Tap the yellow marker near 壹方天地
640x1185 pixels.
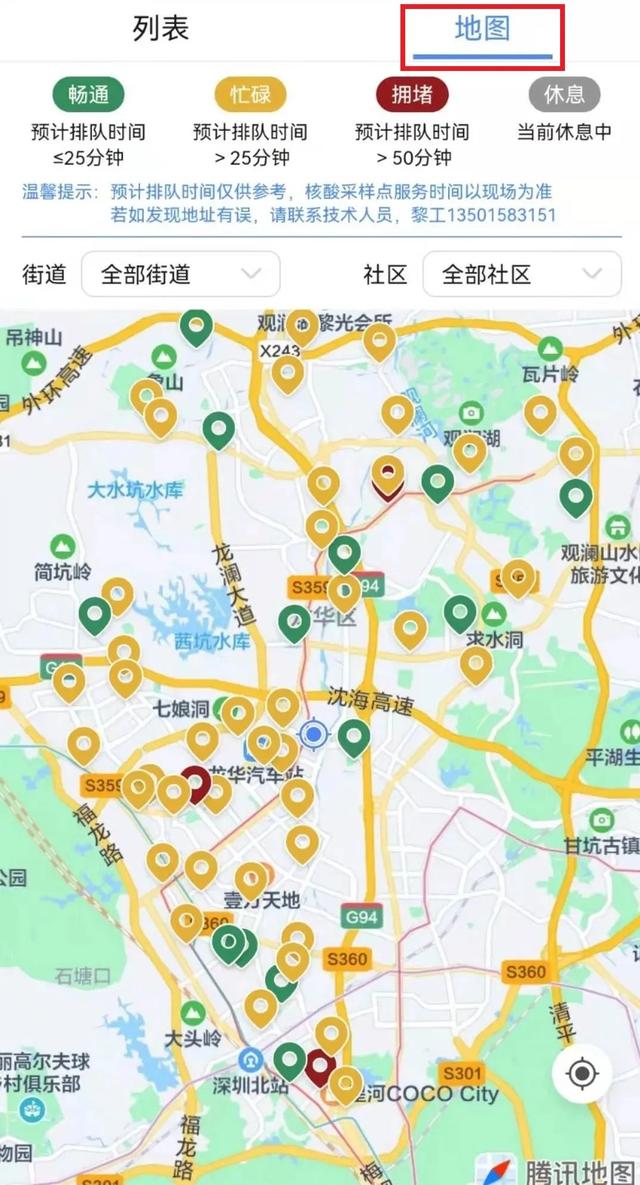251,878
